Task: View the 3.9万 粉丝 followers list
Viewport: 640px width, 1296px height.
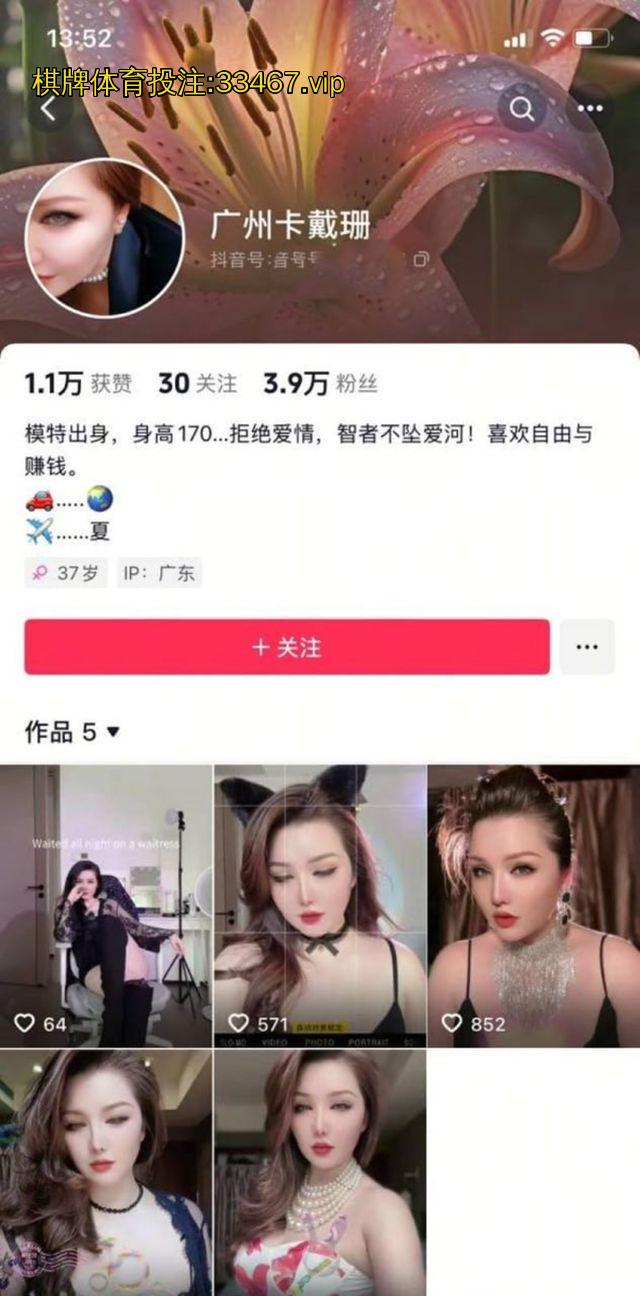Action: (320, 383)
